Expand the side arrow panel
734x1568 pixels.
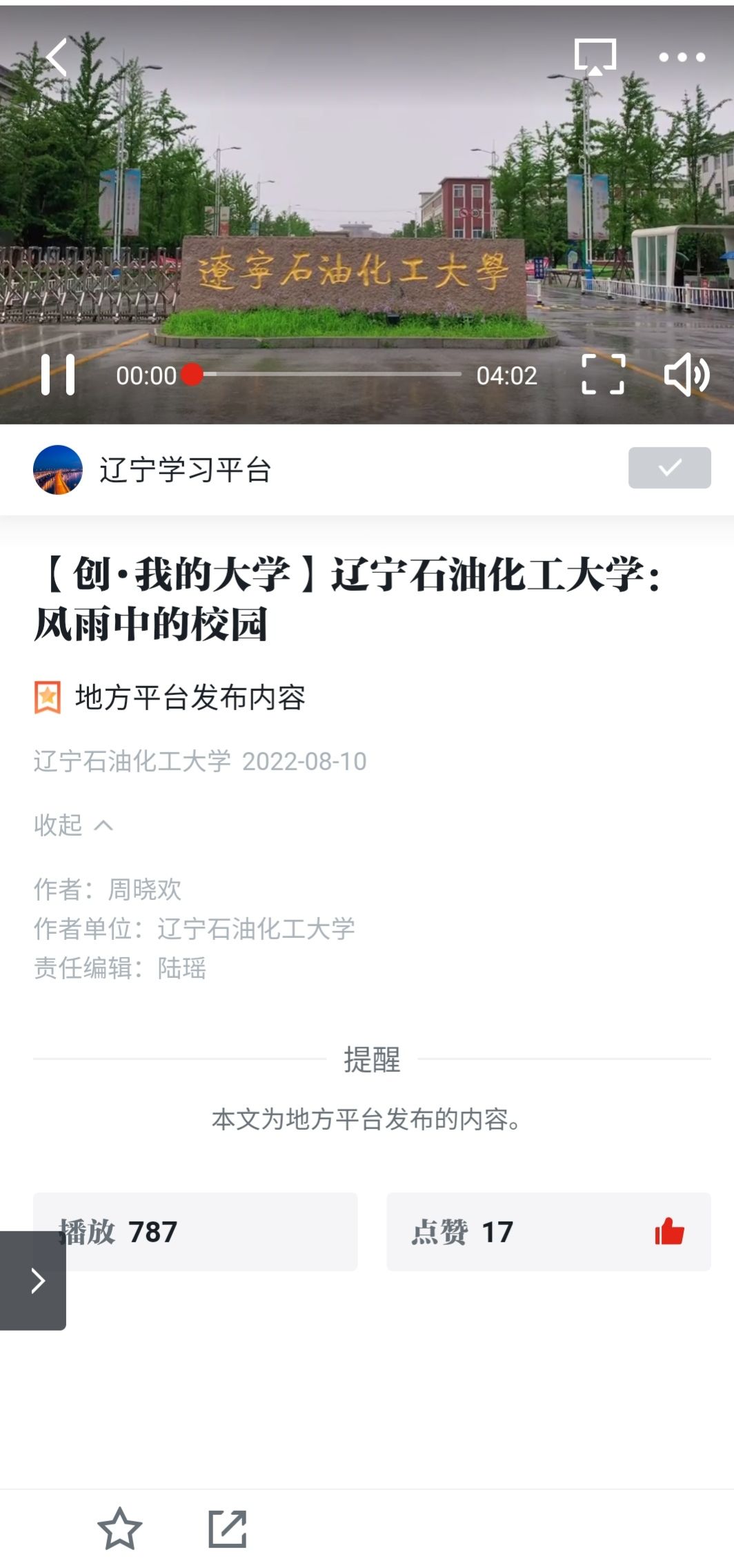click(33, 1280)
